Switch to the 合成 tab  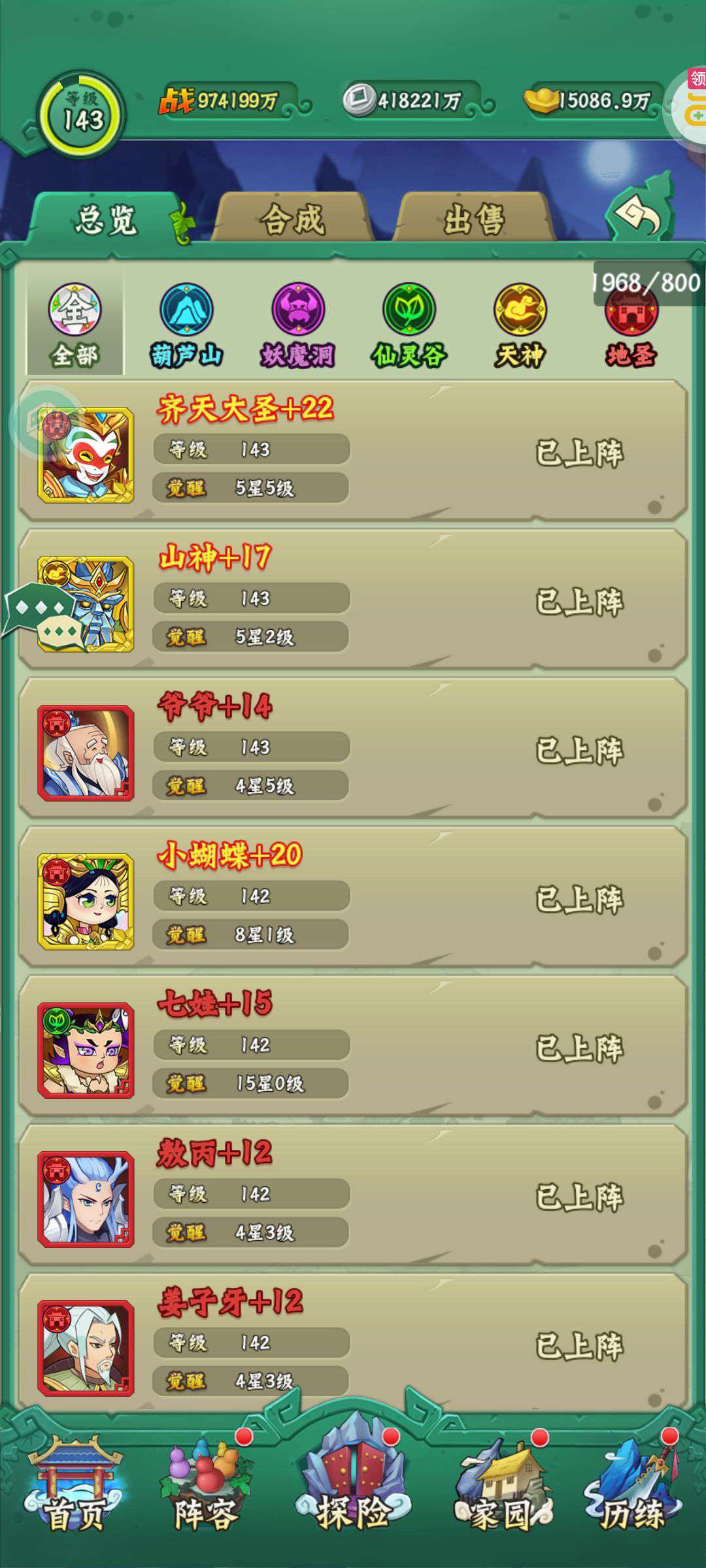point(292,219)
